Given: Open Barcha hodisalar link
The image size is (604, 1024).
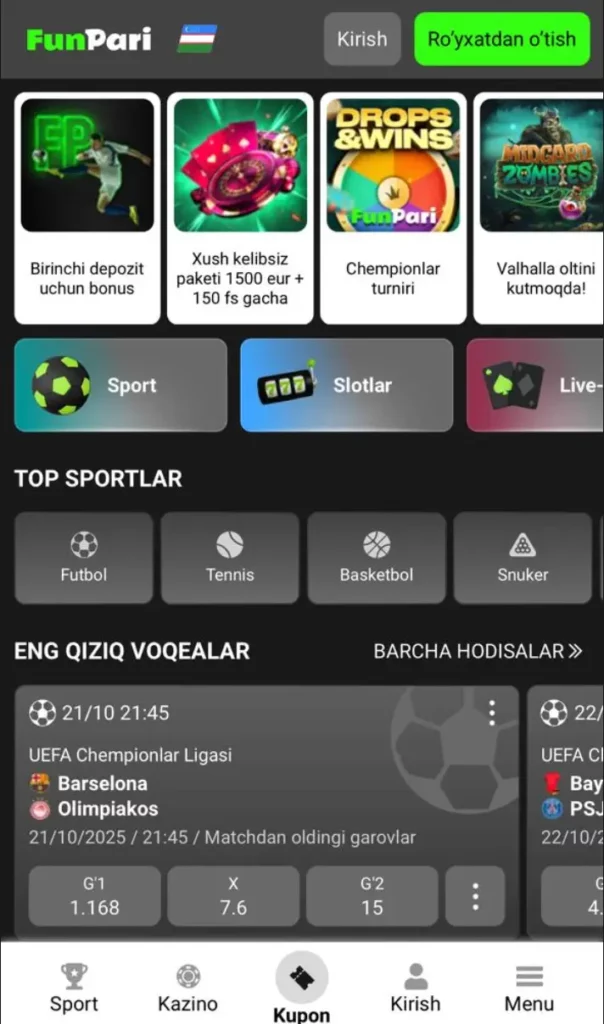Looking at the screenshot, I should [x=477, y=651].
